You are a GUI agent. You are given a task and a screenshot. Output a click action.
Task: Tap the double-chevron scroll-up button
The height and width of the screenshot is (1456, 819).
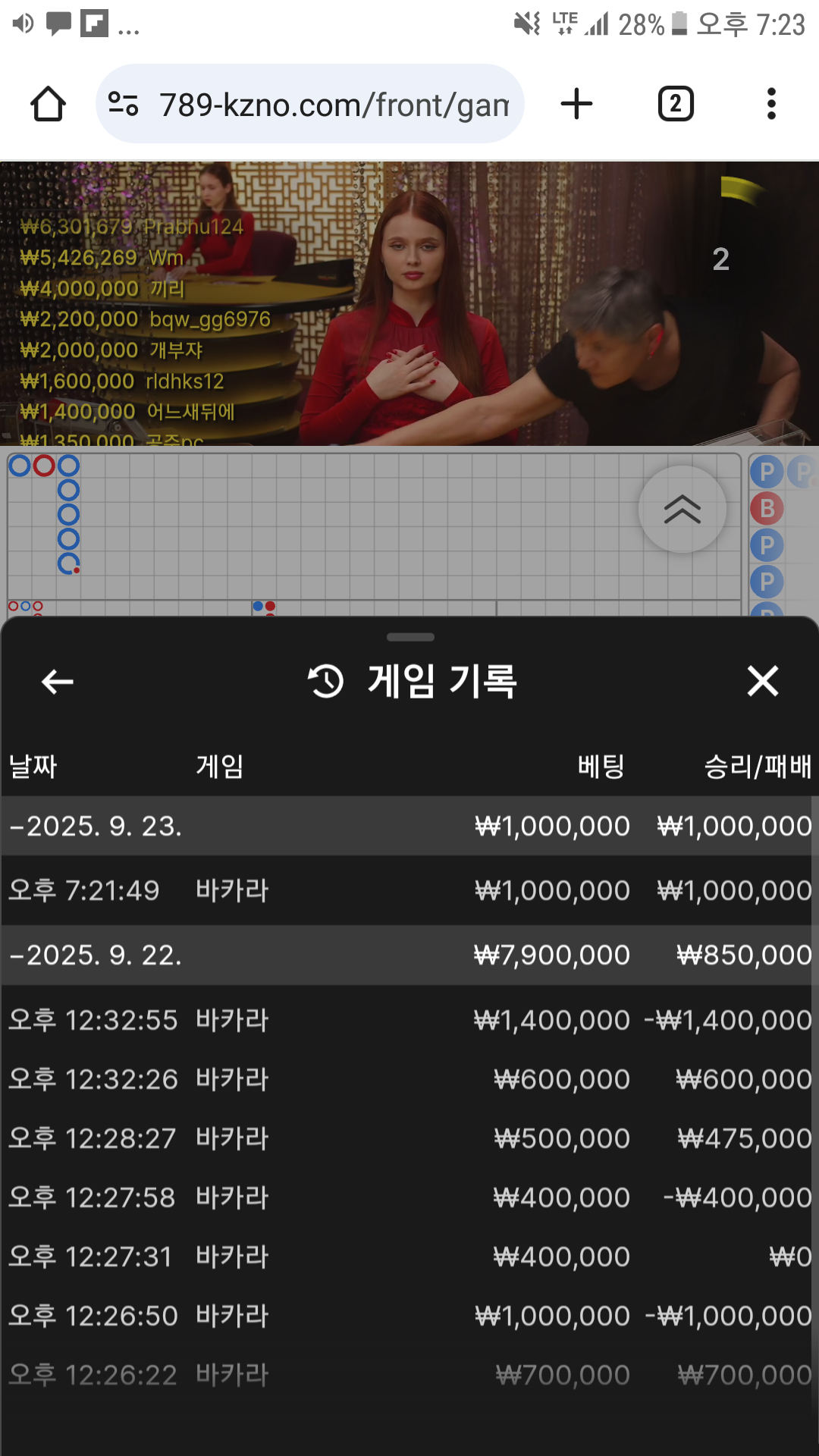[x=682, y=509]
